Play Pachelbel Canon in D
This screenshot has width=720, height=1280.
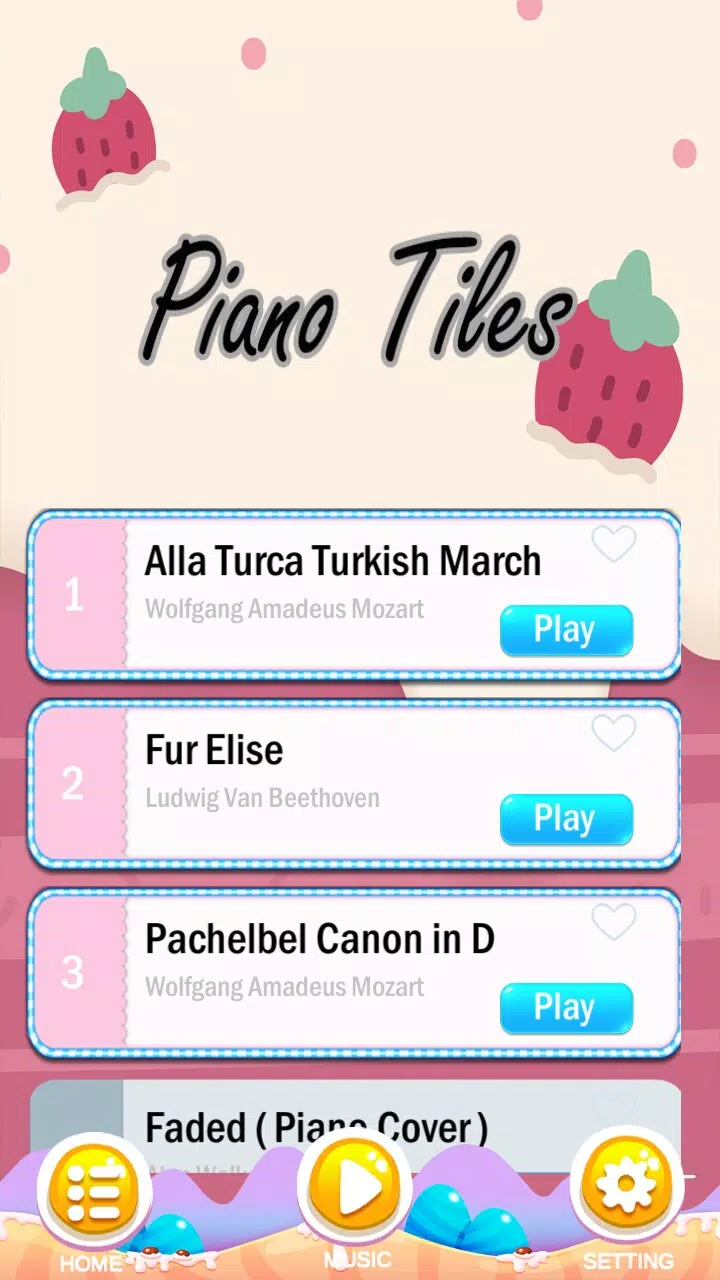tap(566, 1008)
